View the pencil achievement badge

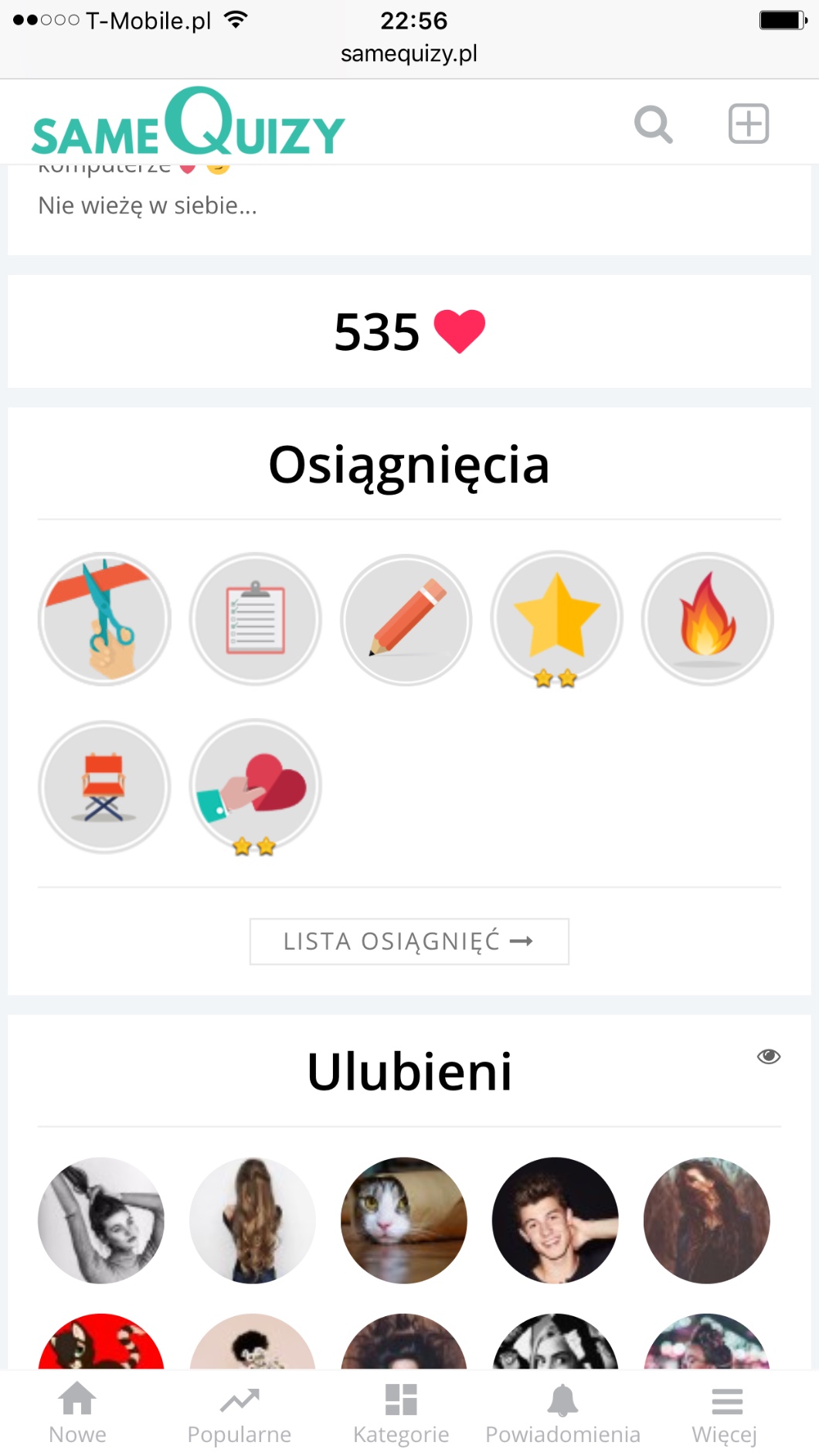(x=406, y=618)
